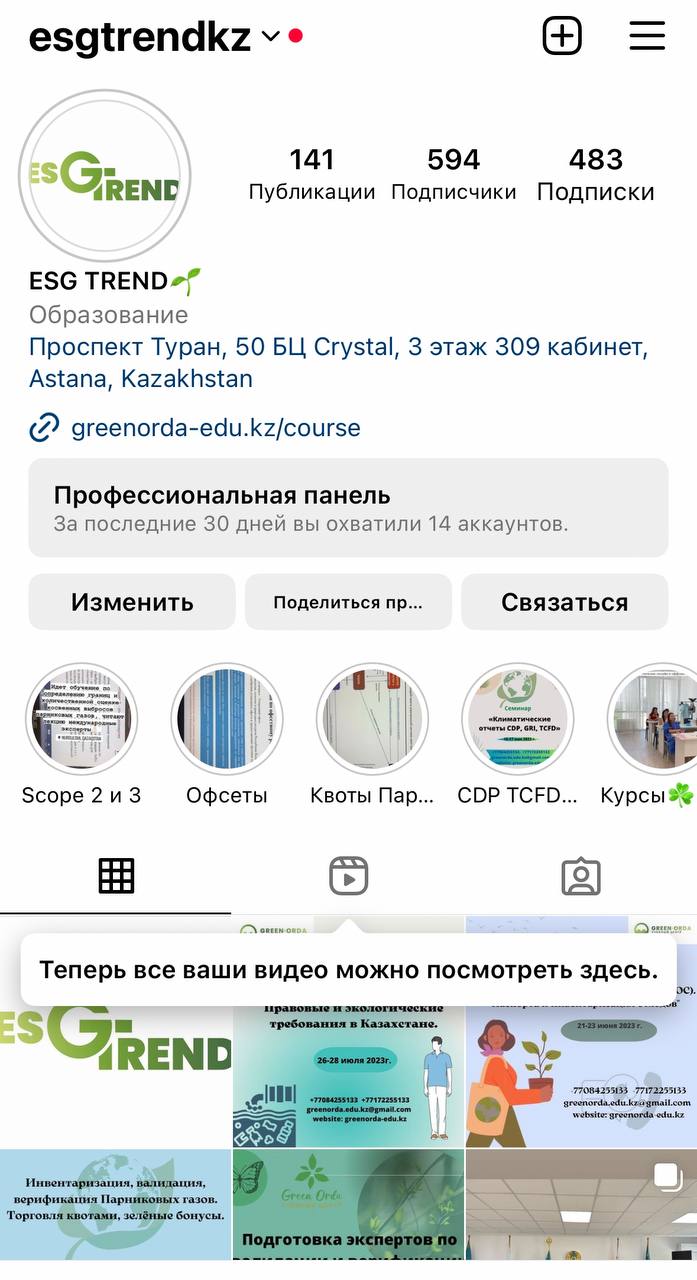Viewport: 697px width, 1280px height.
Task: Open the Офсеты highlight
Action: 227,719
